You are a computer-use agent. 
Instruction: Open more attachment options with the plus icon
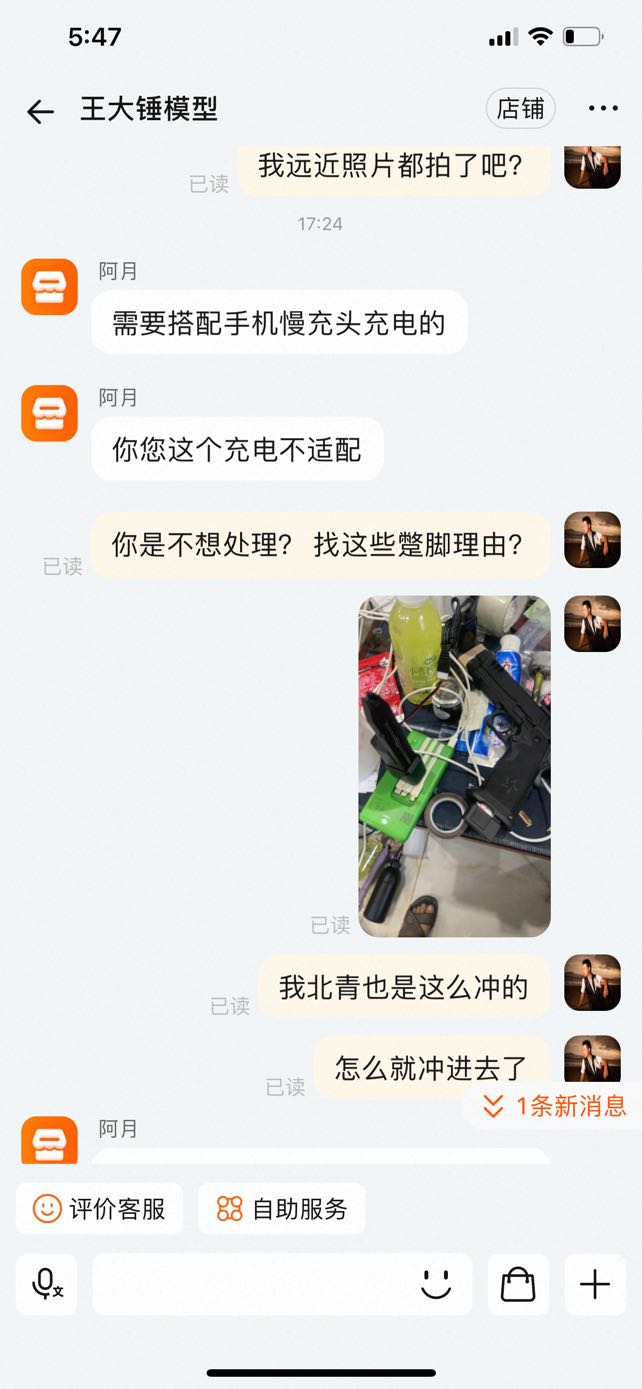point(595,1284)
